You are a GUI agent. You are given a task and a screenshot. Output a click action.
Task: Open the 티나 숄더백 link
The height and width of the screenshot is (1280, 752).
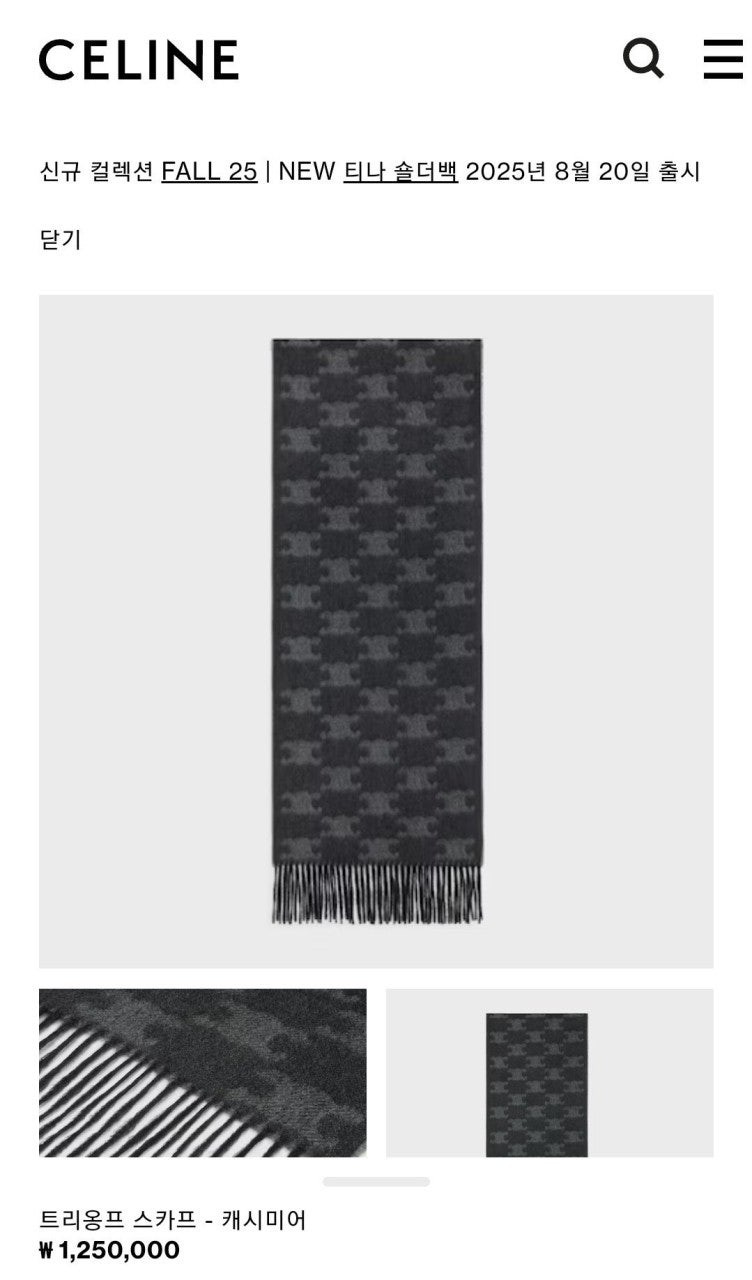[400, 171]
